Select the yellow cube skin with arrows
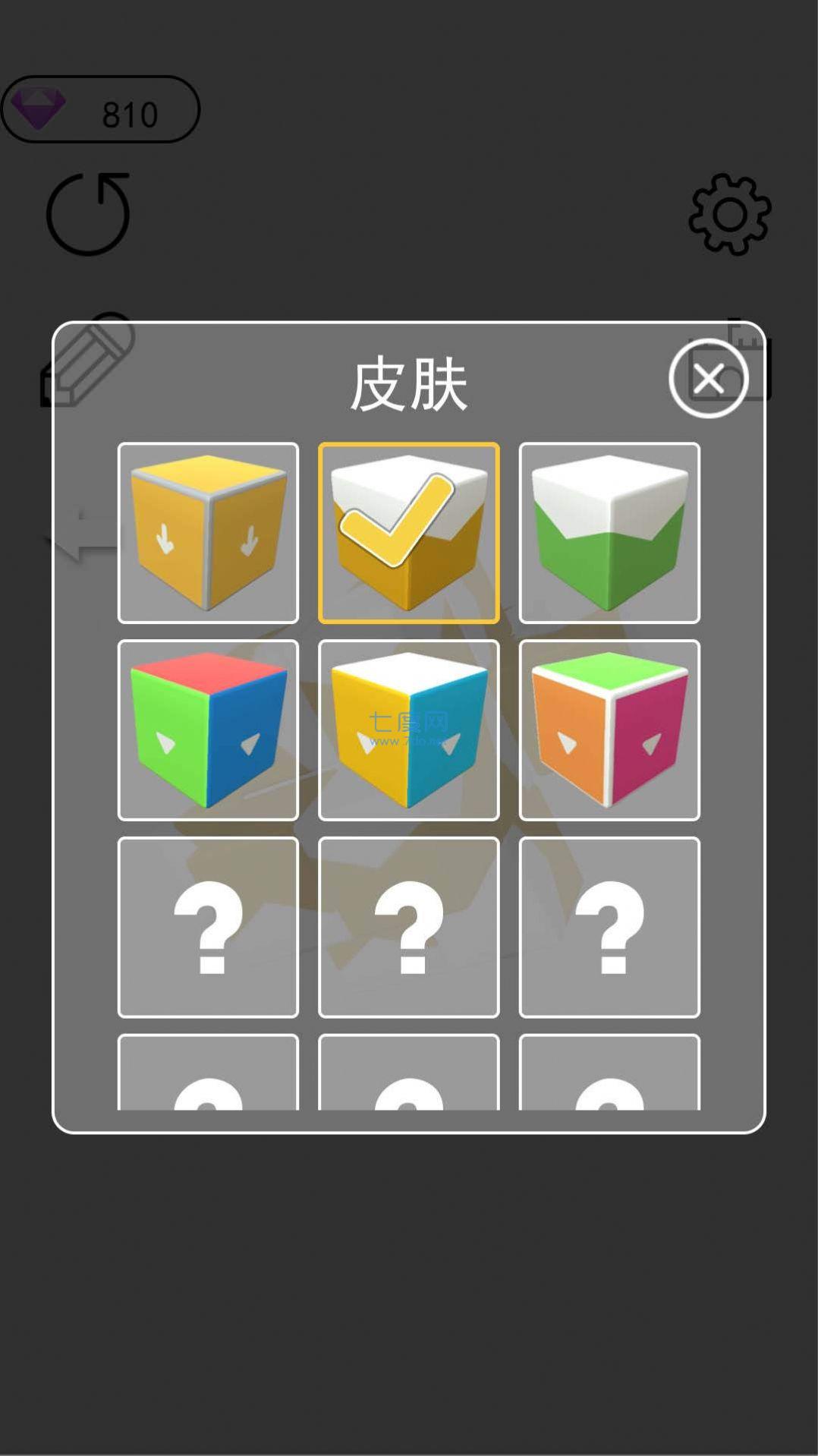 pos(209,530)
